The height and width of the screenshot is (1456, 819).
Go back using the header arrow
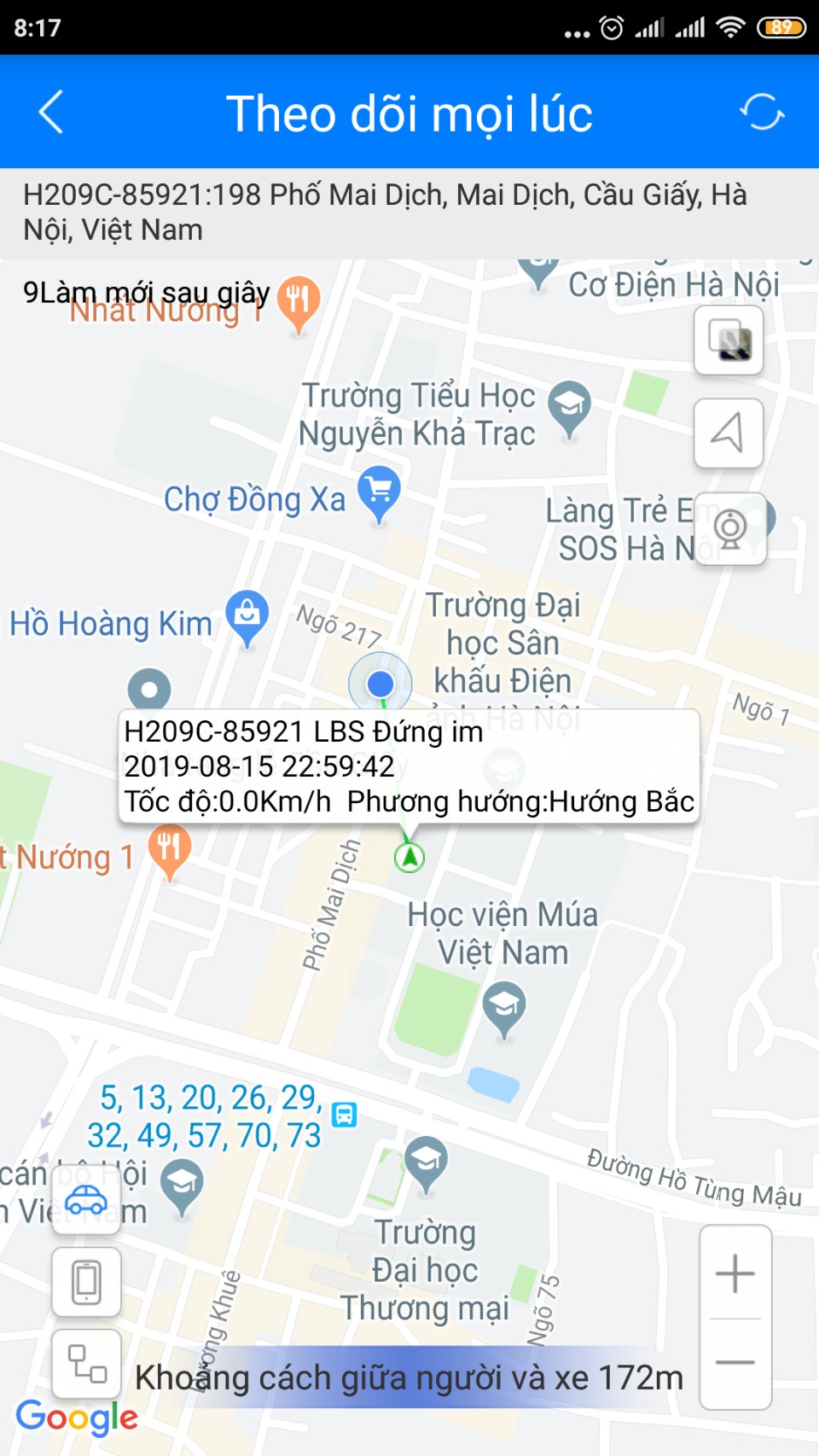(x=51, y=113)
